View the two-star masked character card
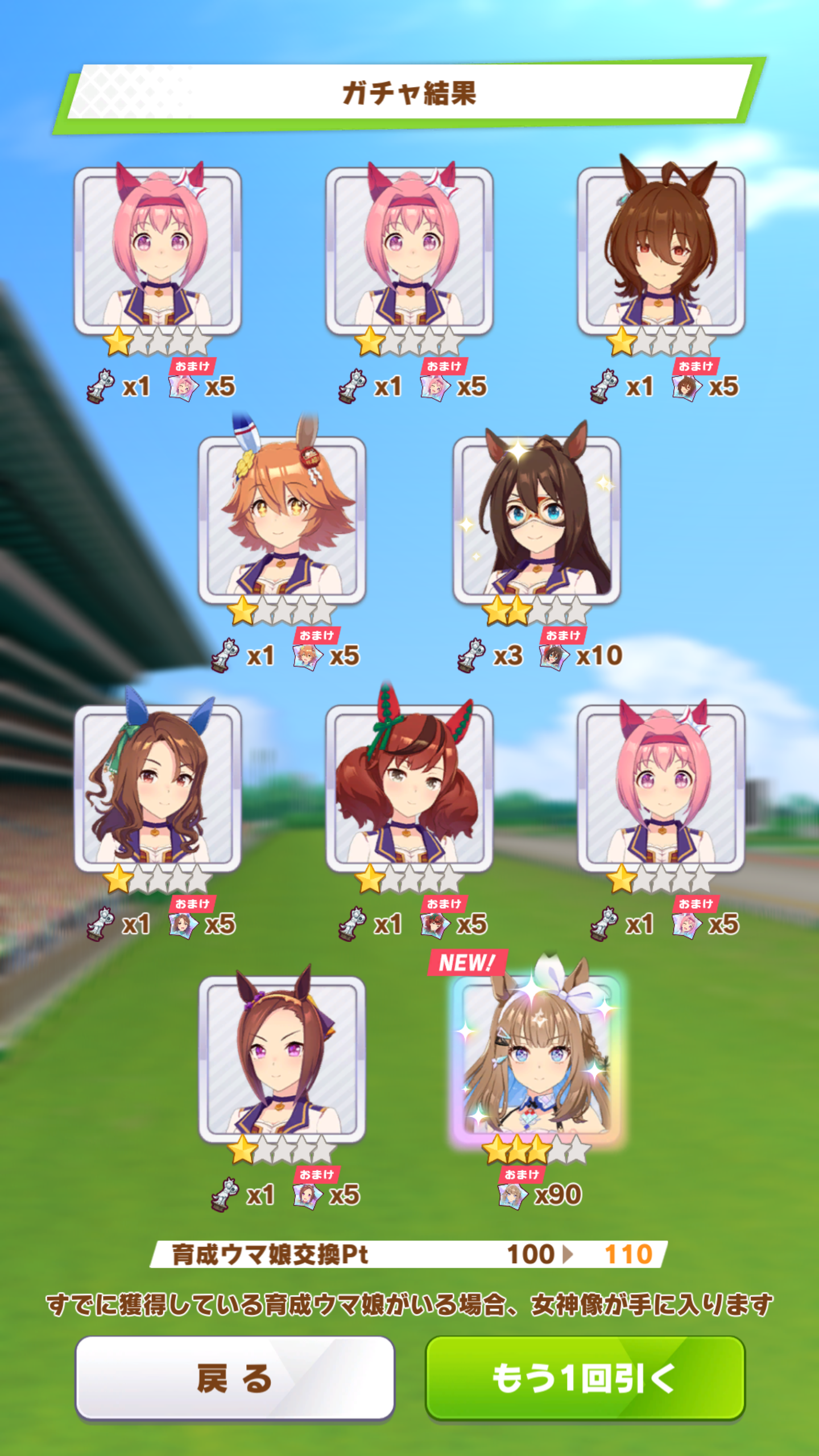 pyautogui.click(x=536, y=520)
